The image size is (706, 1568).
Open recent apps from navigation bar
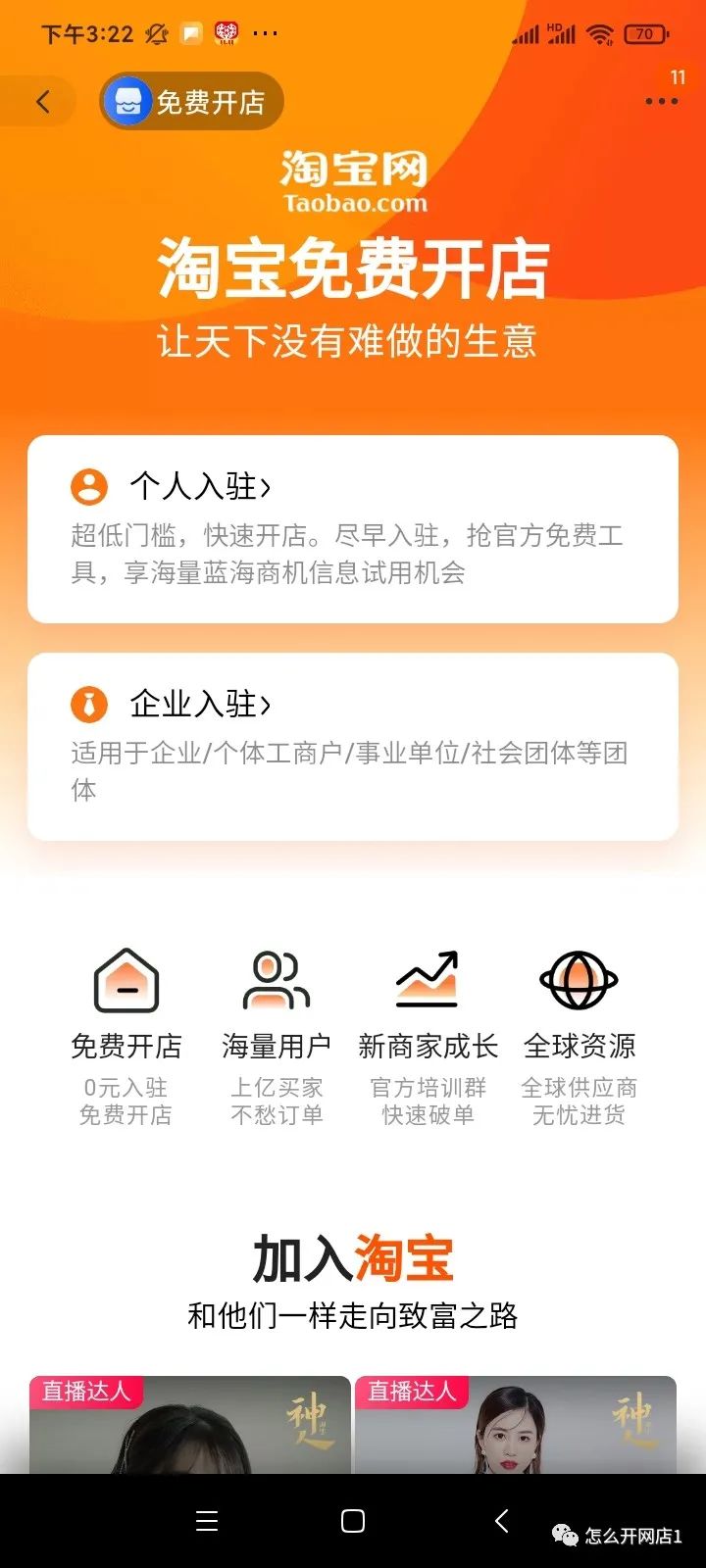click(x=207, y=1521)
